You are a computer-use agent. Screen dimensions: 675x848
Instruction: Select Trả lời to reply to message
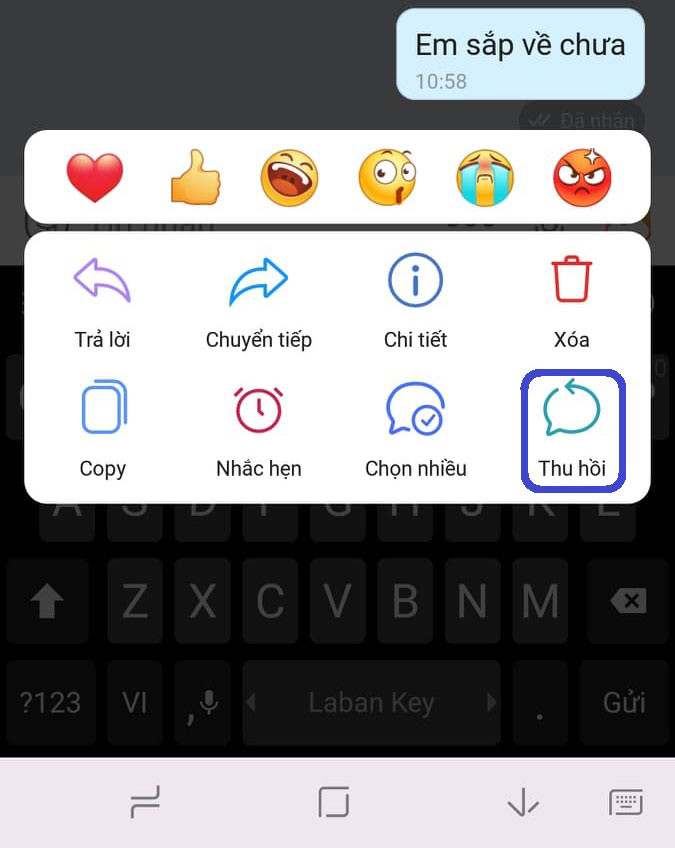102,300
